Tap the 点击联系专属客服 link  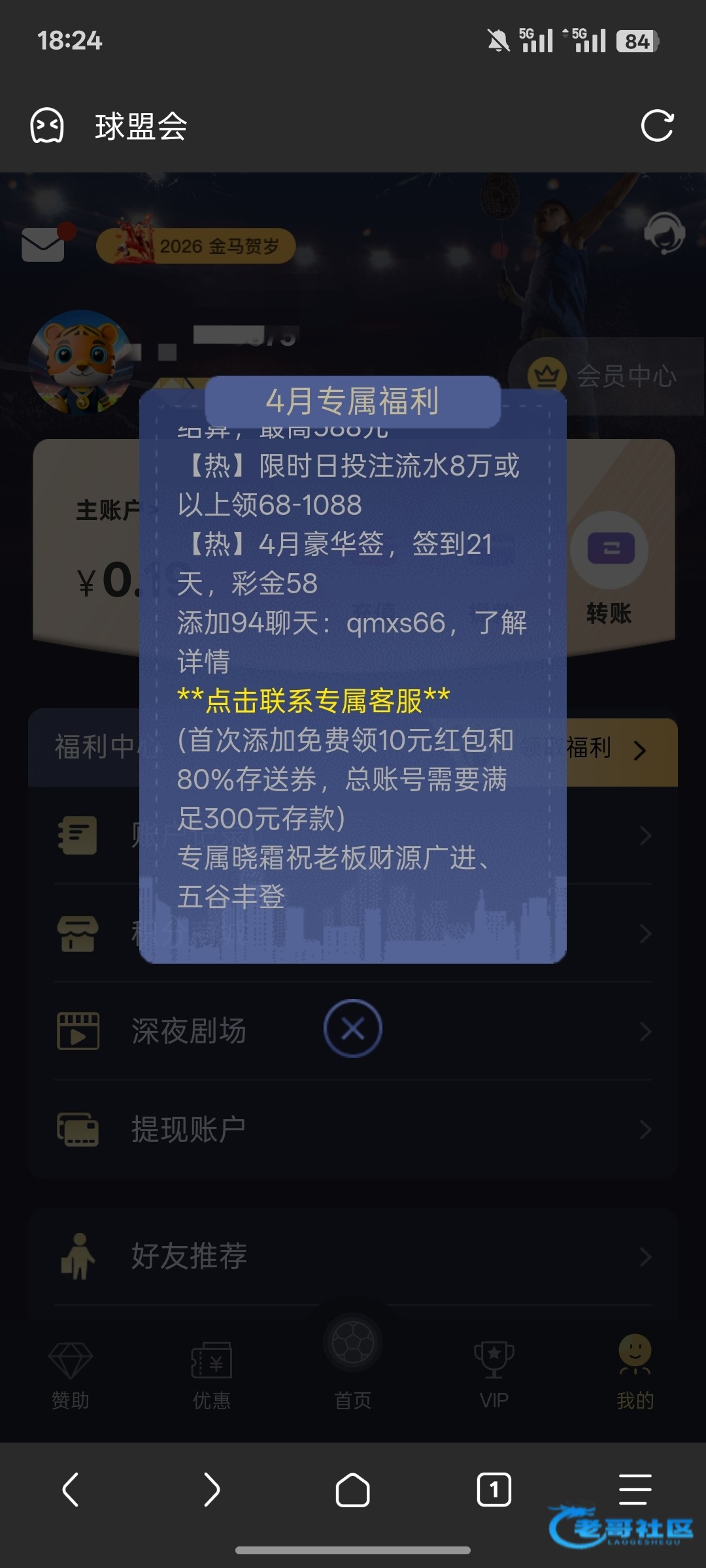(314, 701)
